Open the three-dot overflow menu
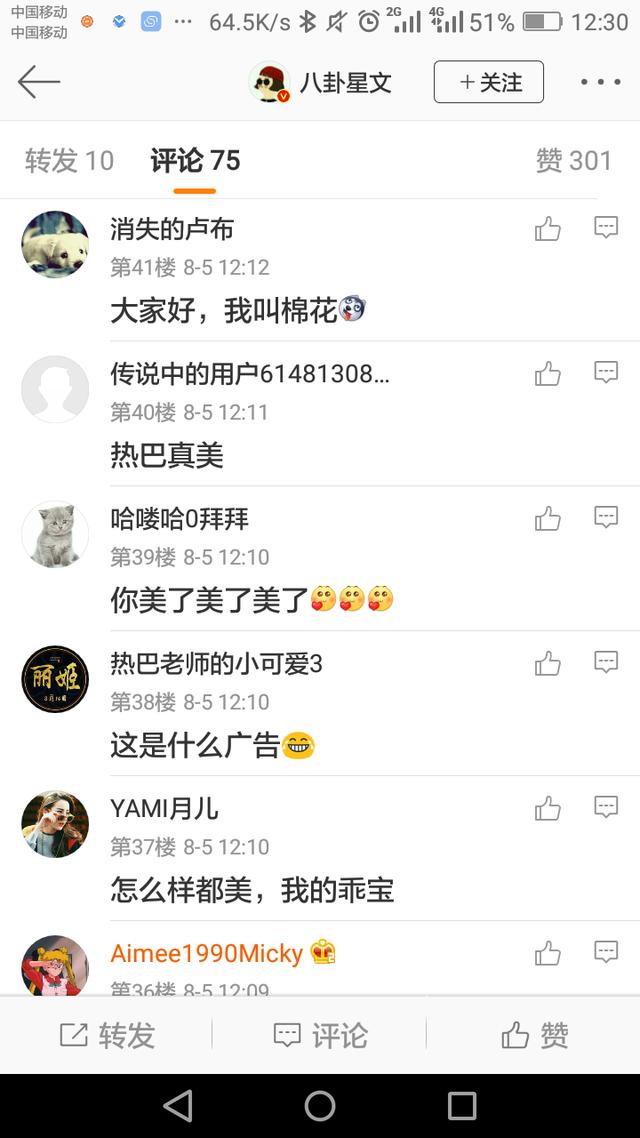This screenshot has width=640, height=1138. tap(600, 82)
